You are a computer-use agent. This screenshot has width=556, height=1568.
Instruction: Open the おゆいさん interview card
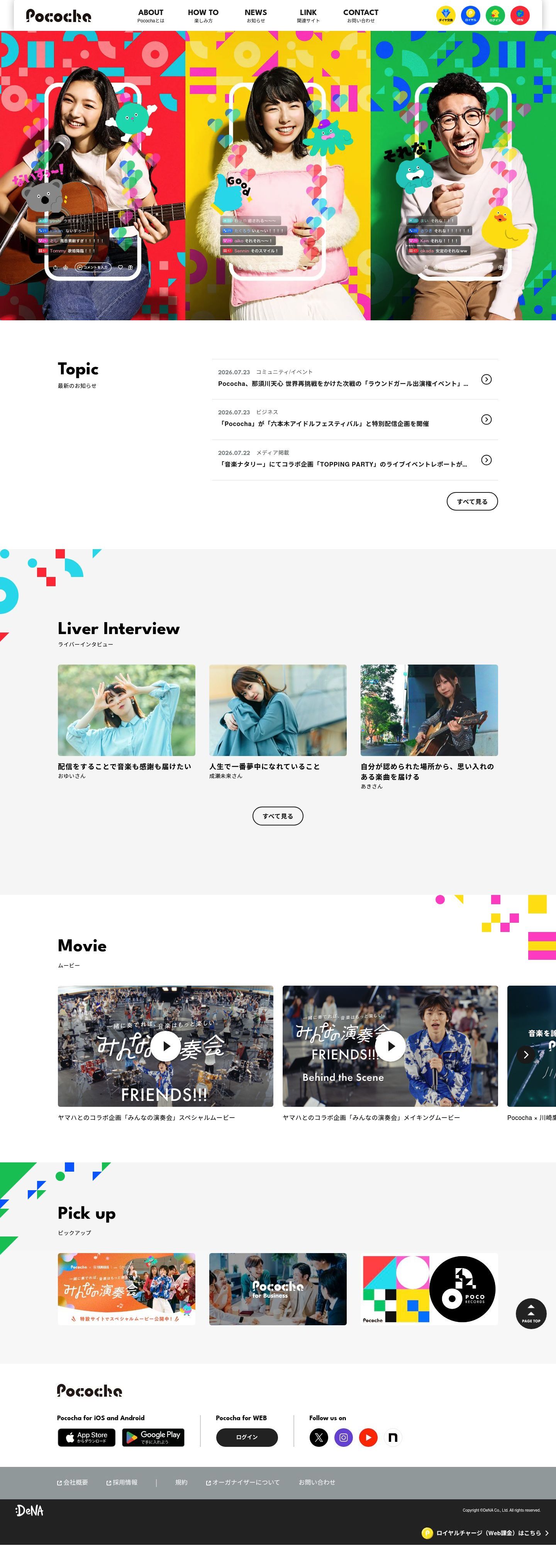[126, 722]
